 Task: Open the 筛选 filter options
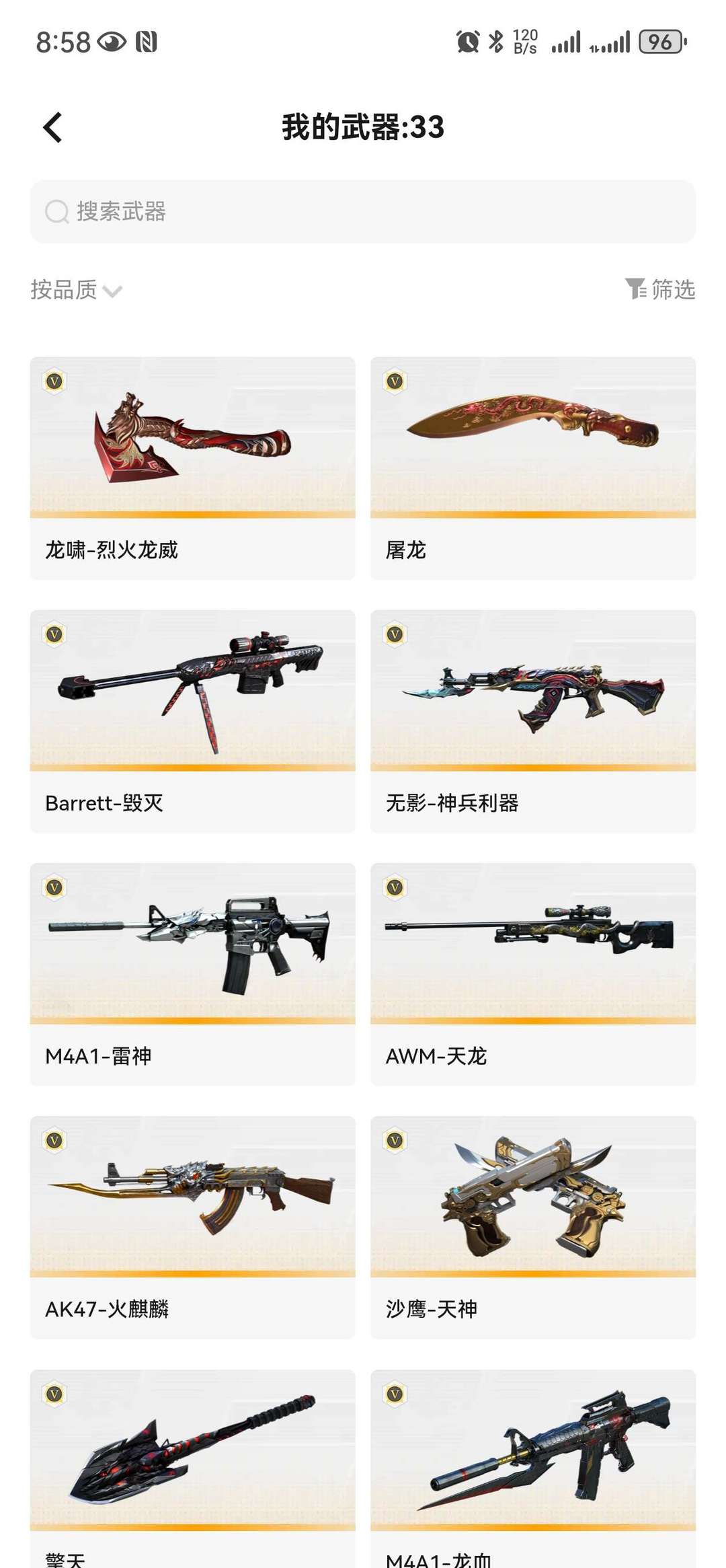(x=660, y=289)
